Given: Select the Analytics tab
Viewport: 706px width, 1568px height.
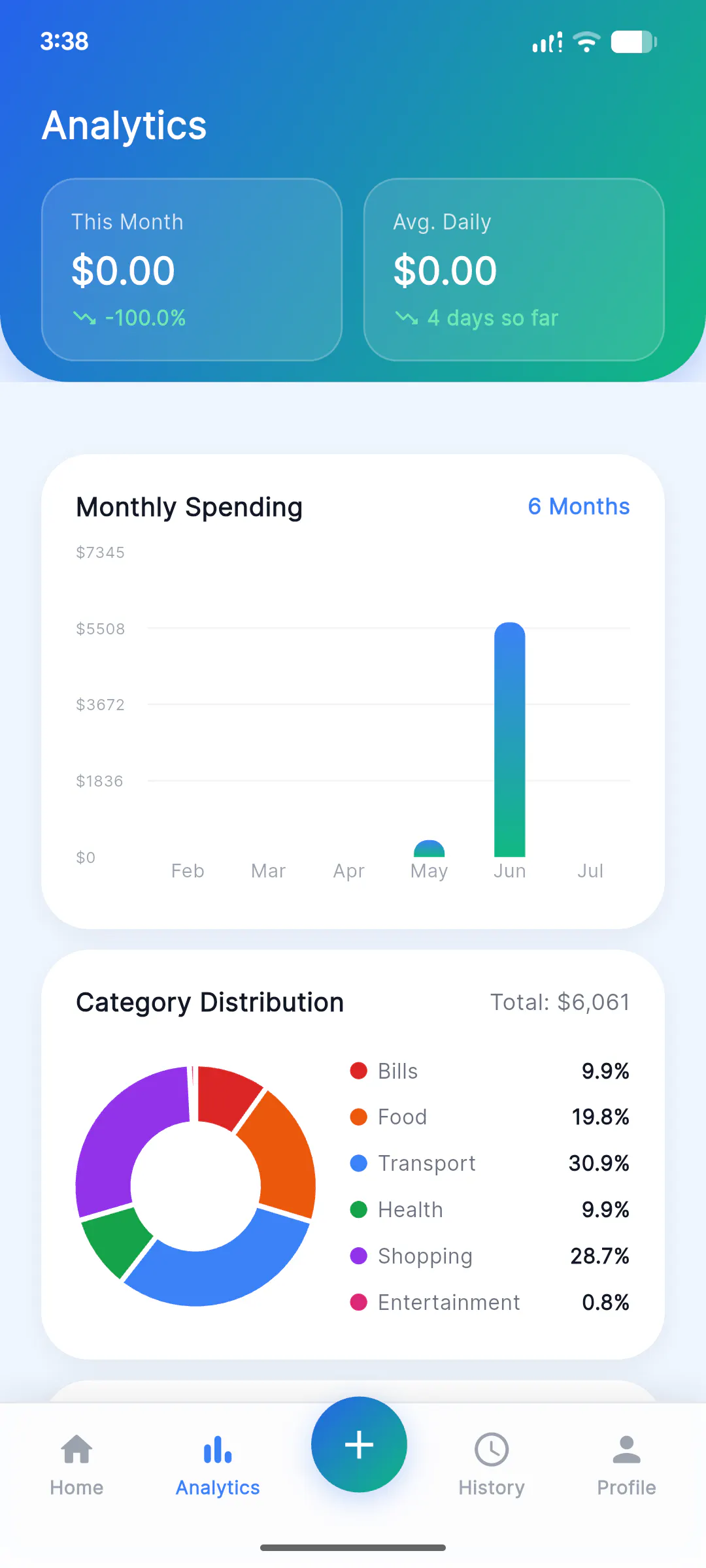Looking at the screenshot, I should (x=218, y=1465).
